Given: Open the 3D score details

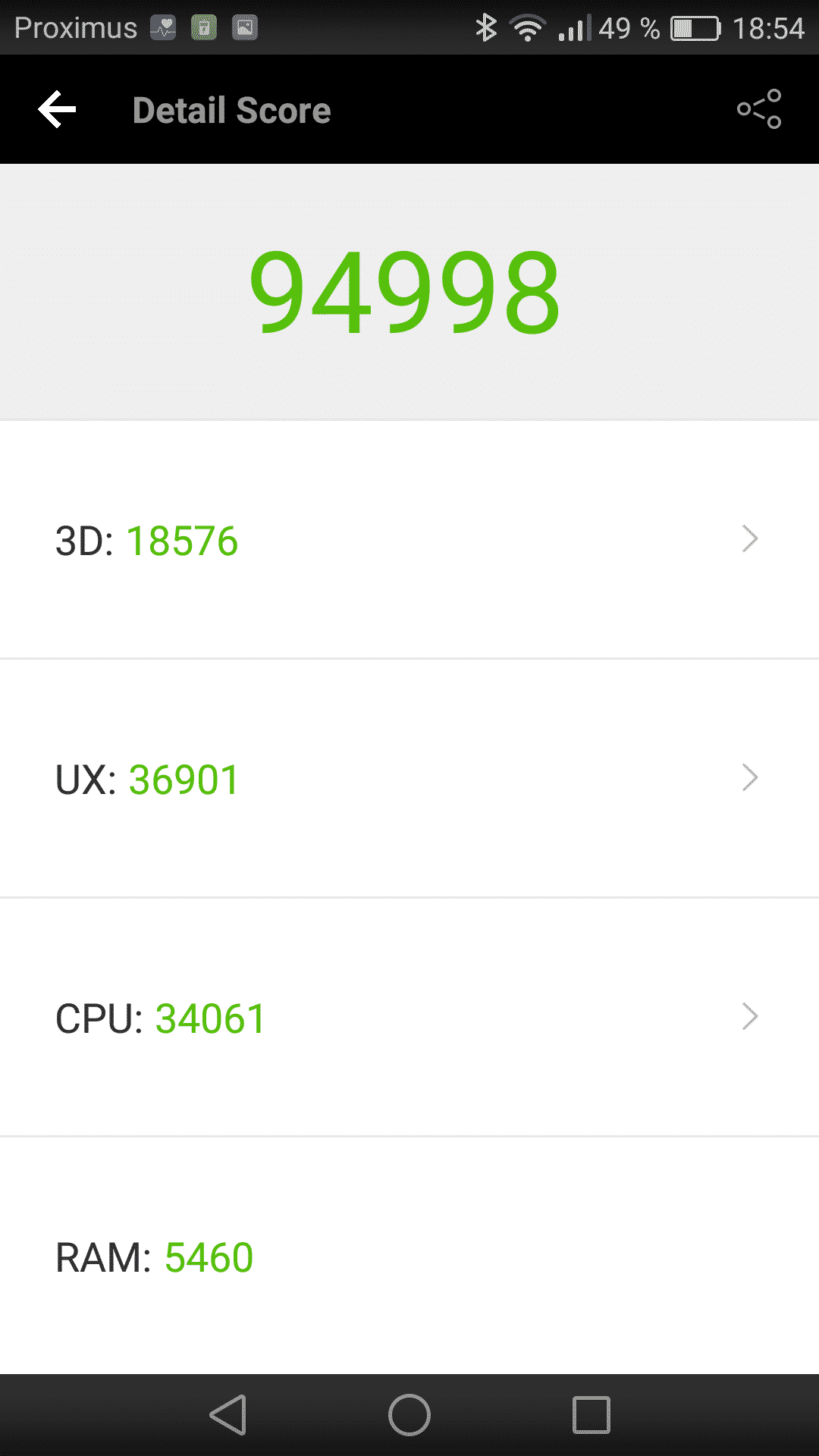Looking at the screenshot, I should [x=409, y=540].
